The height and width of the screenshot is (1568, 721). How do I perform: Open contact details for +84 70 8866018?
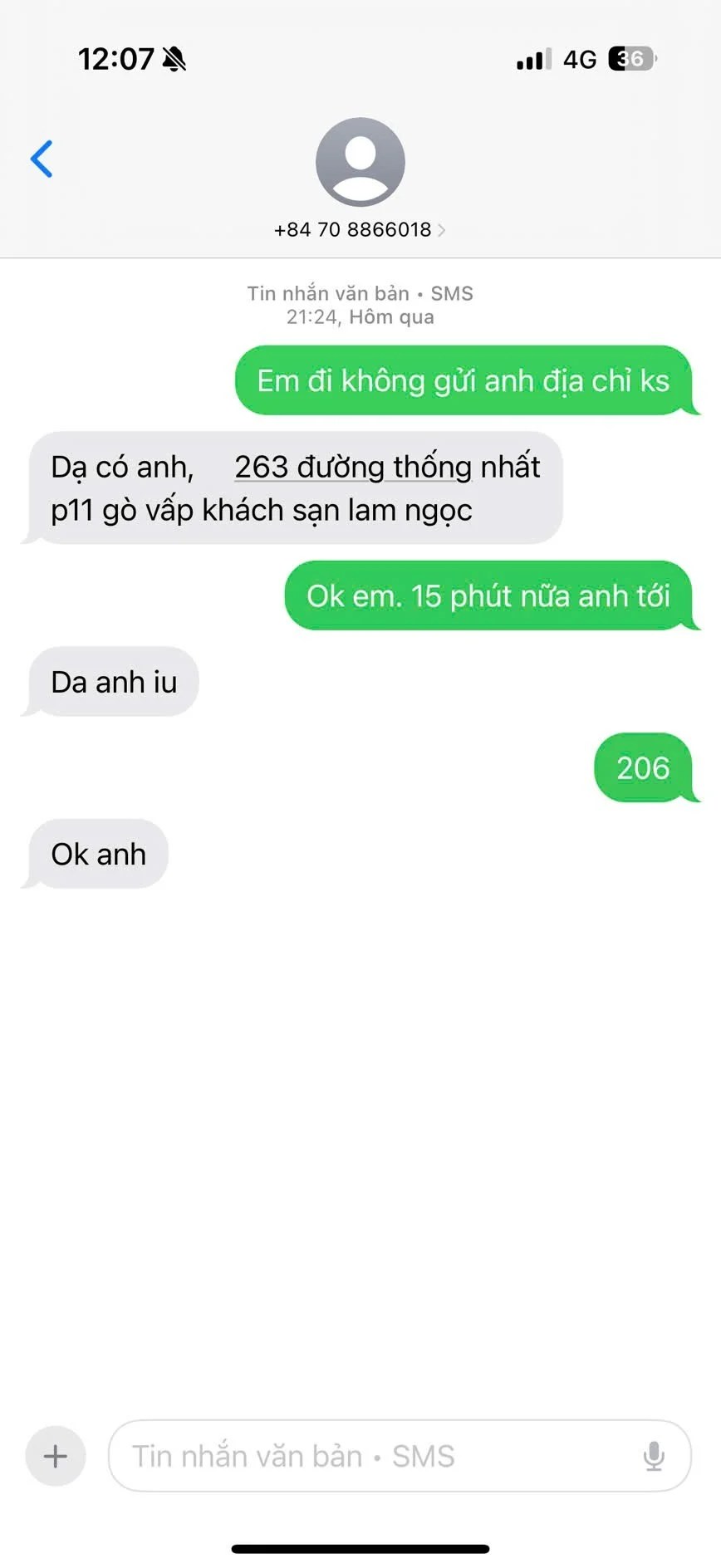tap(360, 229)
